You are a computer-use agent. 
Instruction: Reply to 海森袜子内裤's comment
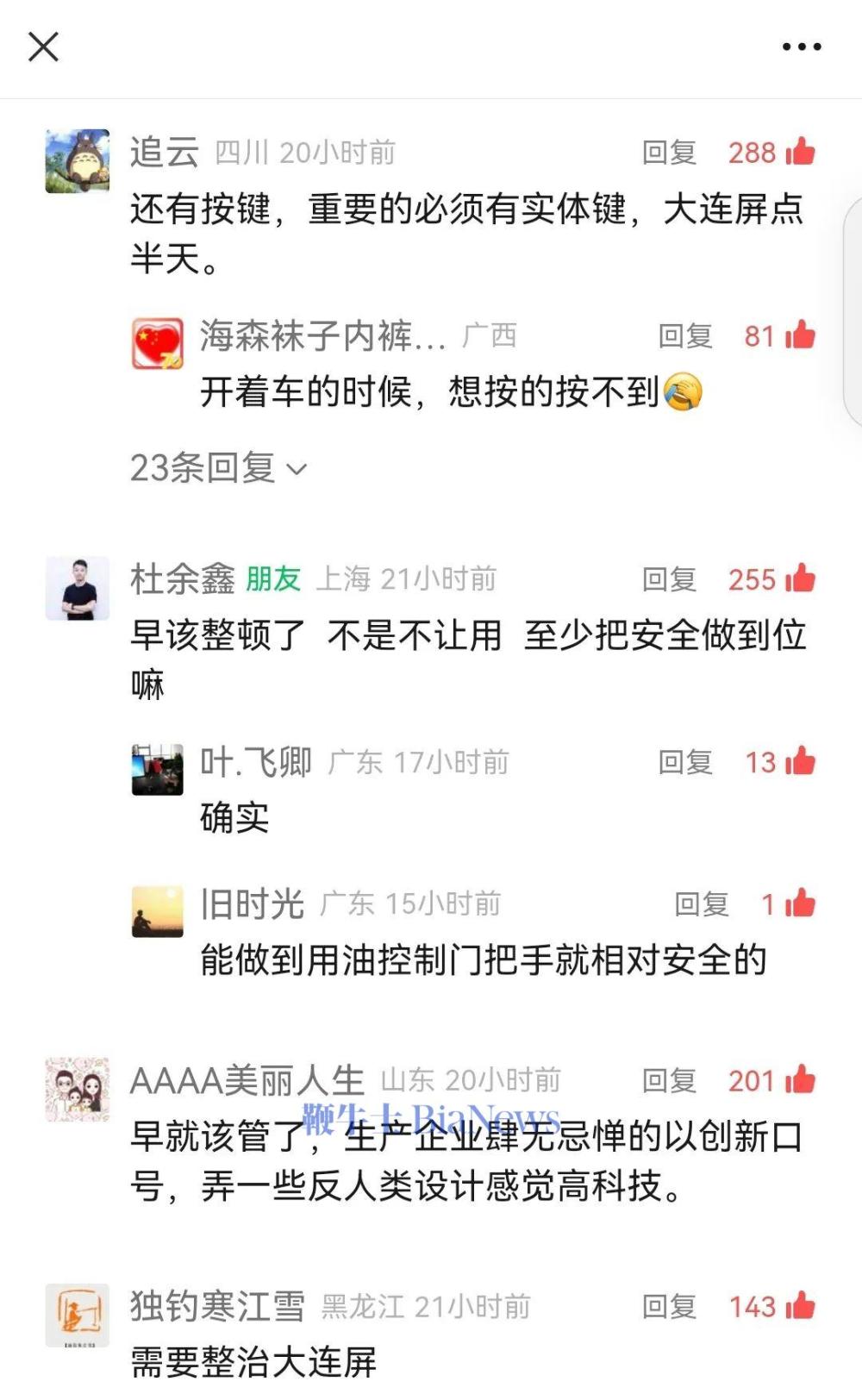tap(685, 336)
